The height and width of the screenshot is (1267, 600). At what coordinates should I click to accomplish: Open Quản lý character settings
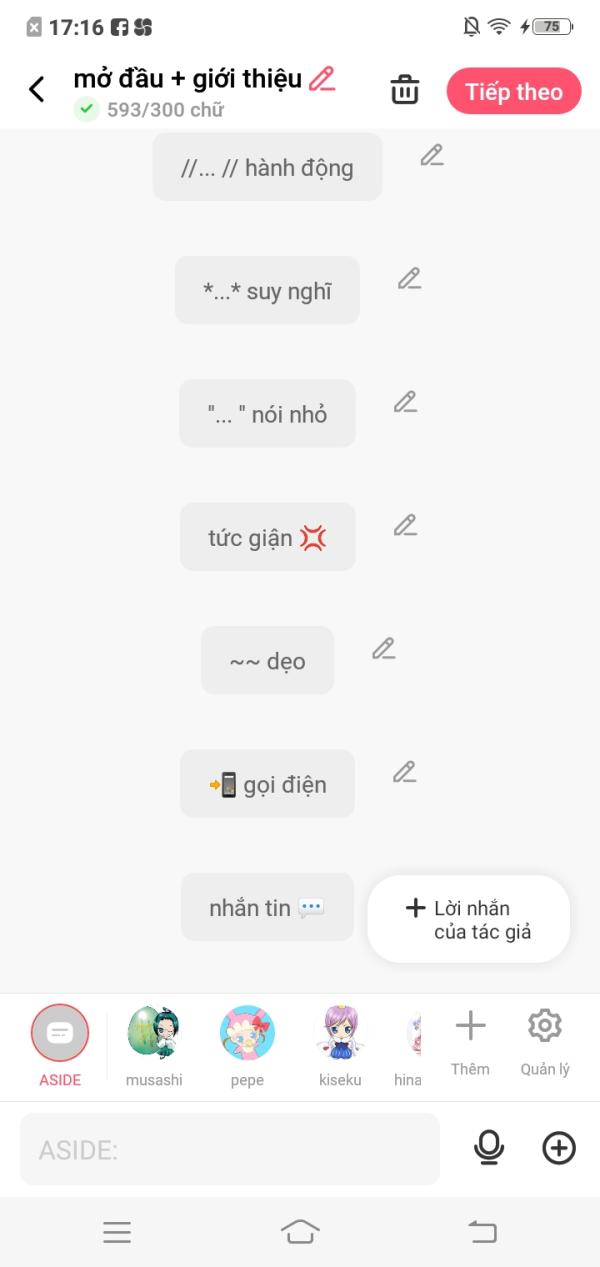click(x=545, y=1042)
